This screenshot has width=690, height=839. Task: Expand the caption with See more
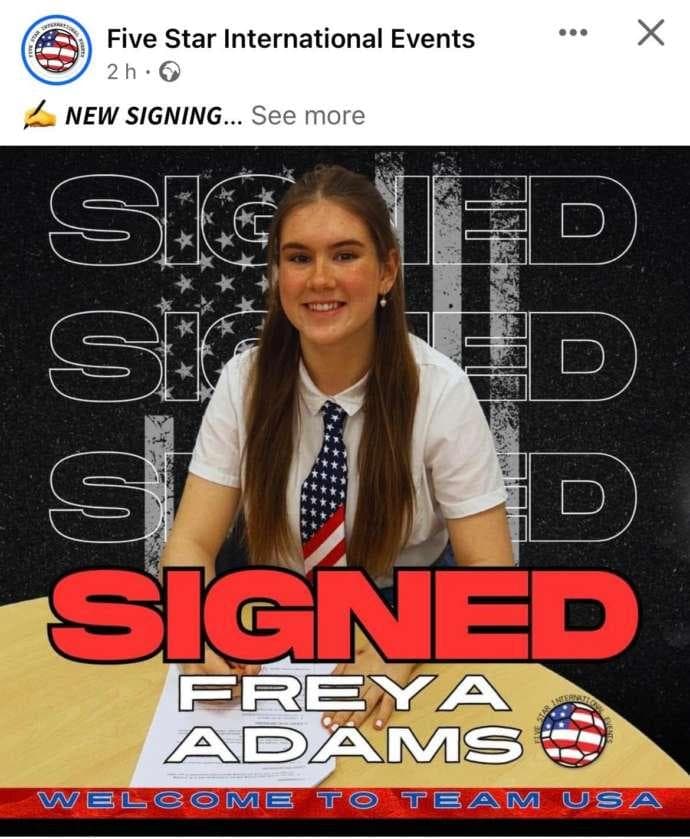point(308,115)
